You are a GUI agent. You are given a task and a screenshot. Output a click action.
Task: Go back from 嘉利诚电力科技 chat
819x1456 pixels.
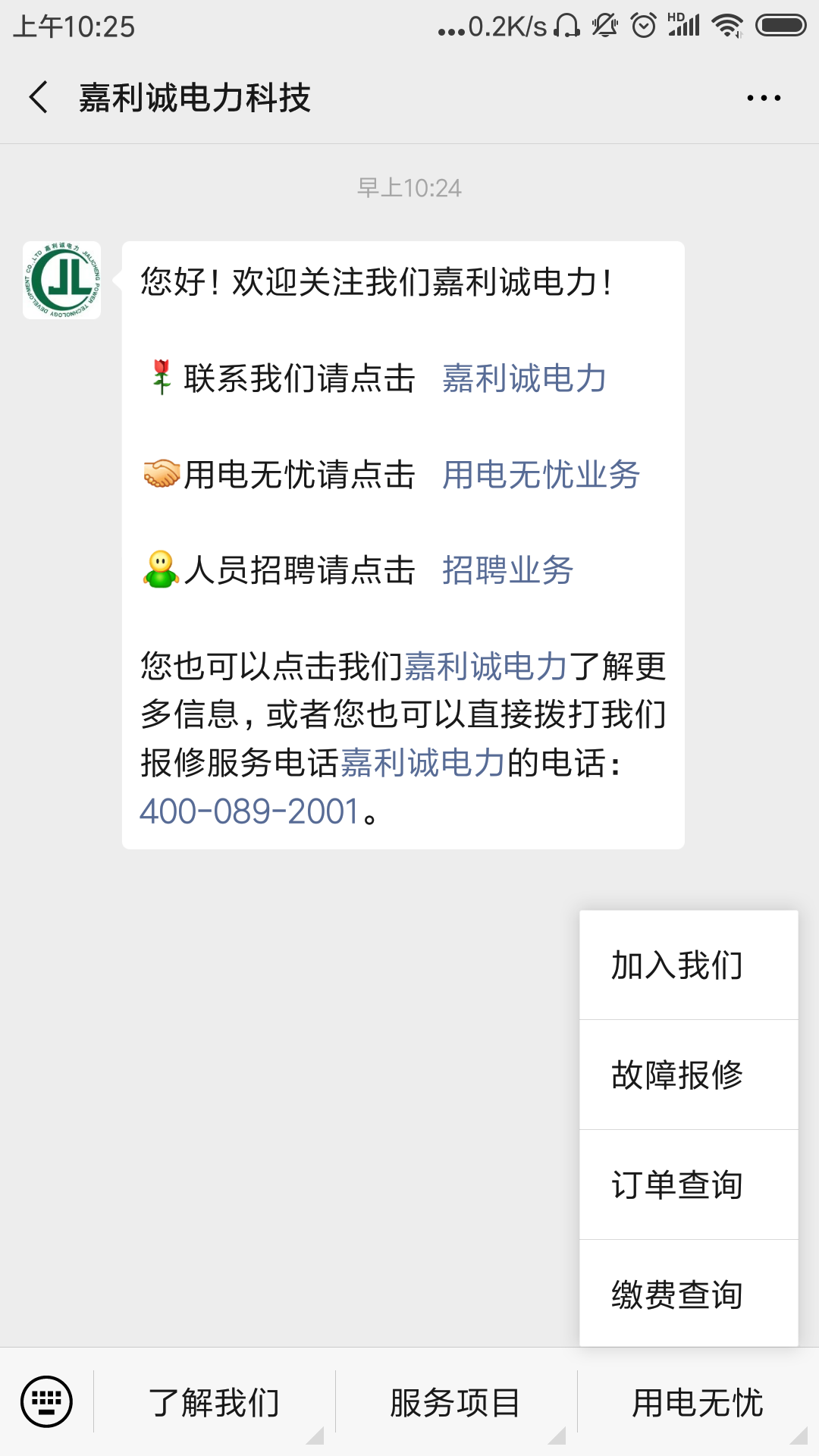(39, 98)
